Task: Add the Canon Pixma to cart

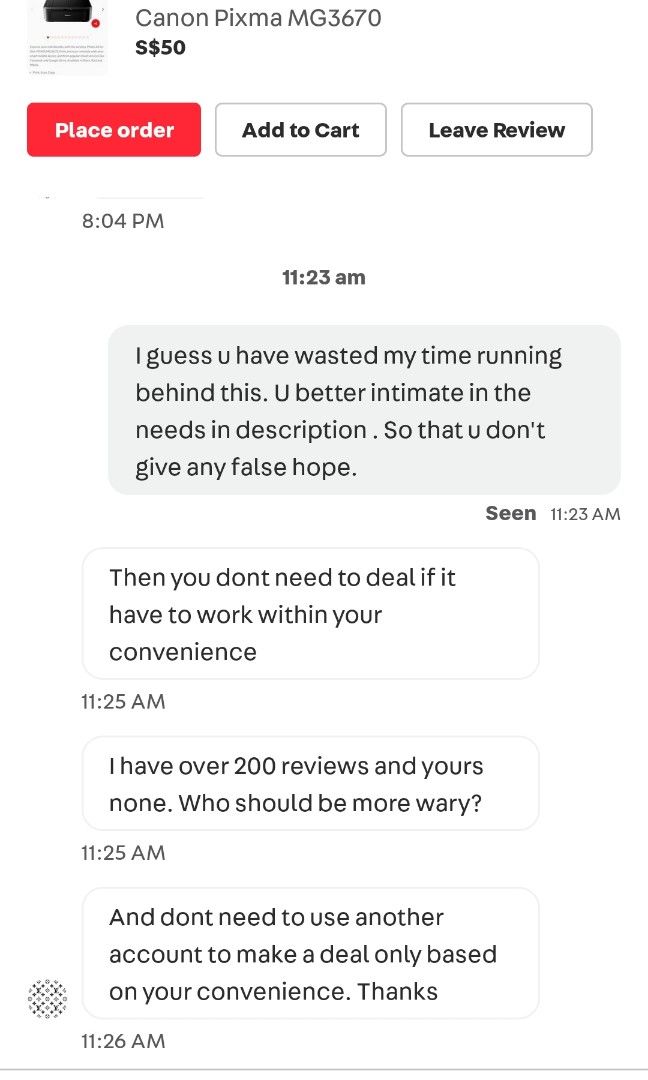Action: pyautogui.click(x=300, y=129)
